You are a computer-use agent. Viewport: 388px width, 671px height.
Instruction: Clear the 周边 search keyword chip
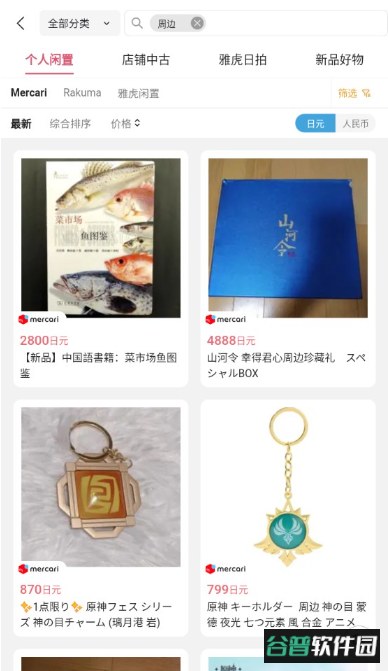(197, 23)
